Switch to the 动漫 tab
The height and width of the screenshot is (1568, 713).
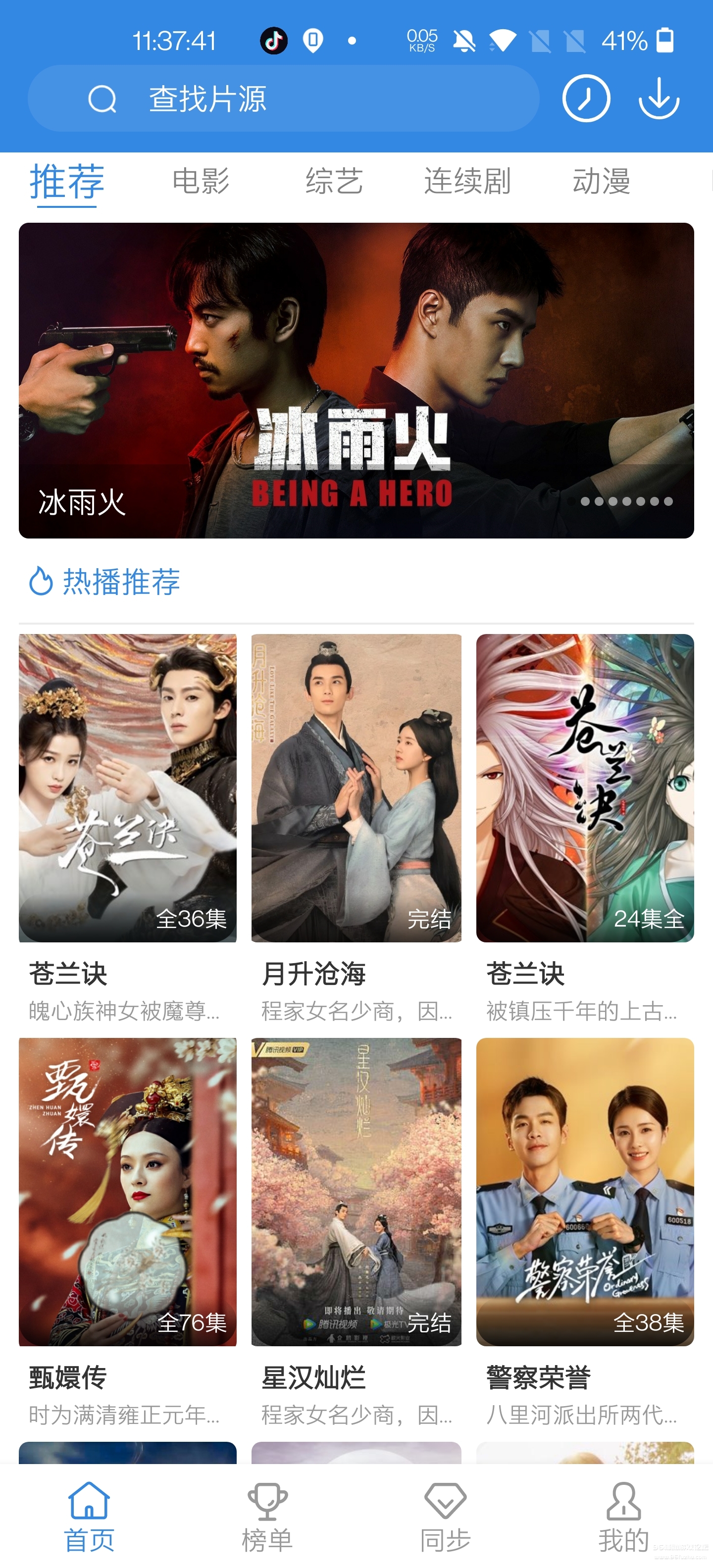[x=604, y=180]
